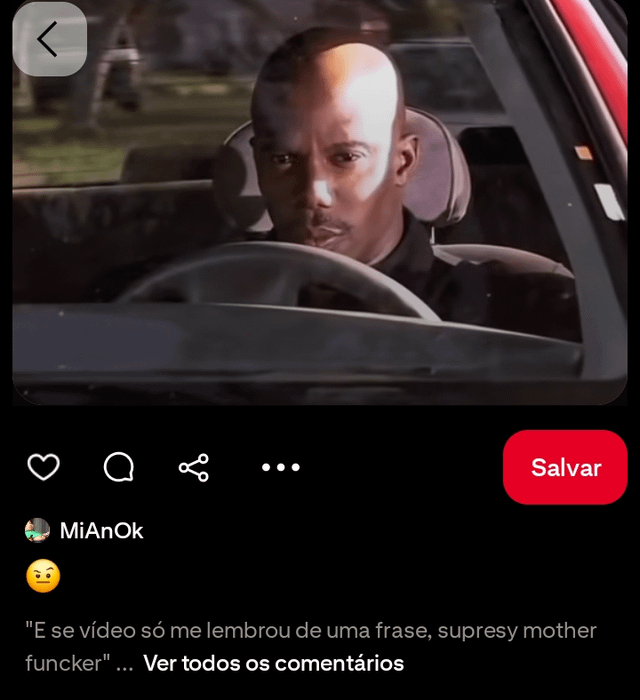
Task: Share this pin
Action: click(x=194, y=467)
